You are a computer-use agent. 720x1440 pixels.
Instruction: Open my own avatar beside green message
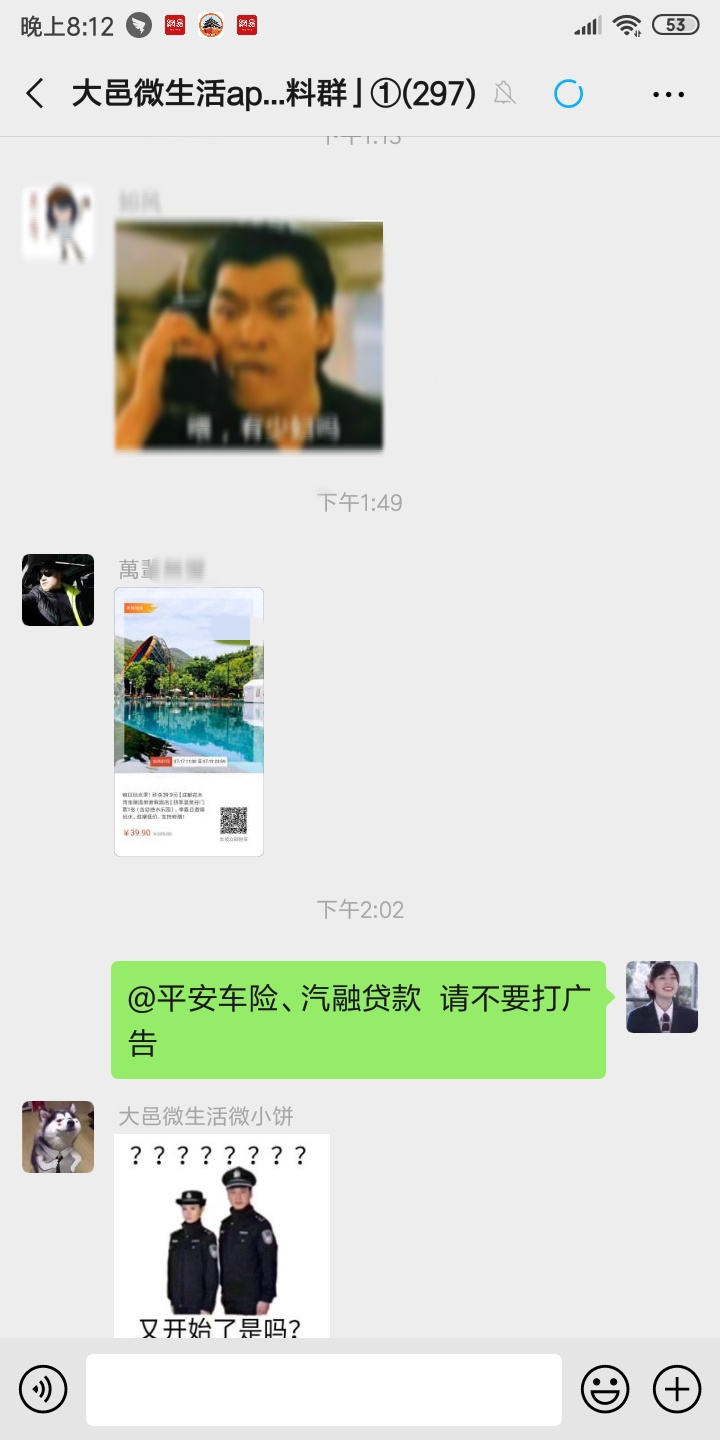coord(661,997)
